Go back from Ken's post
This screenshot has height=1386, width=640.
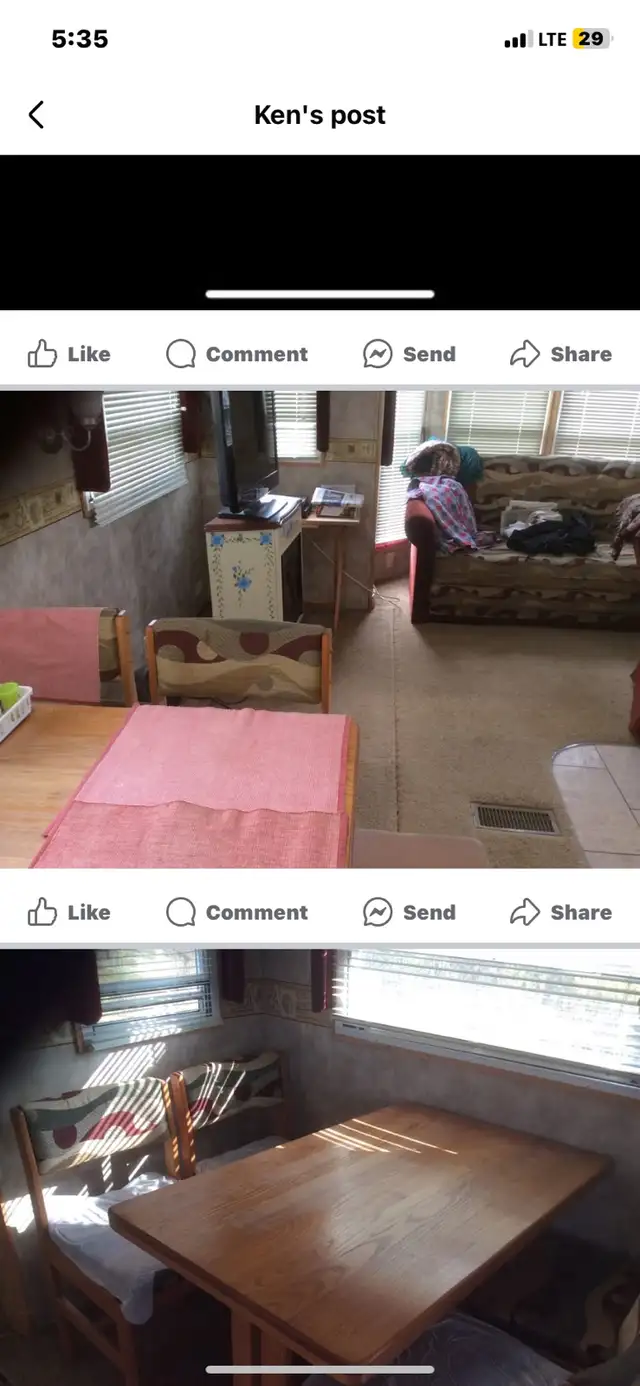click(x=36, y=115)
